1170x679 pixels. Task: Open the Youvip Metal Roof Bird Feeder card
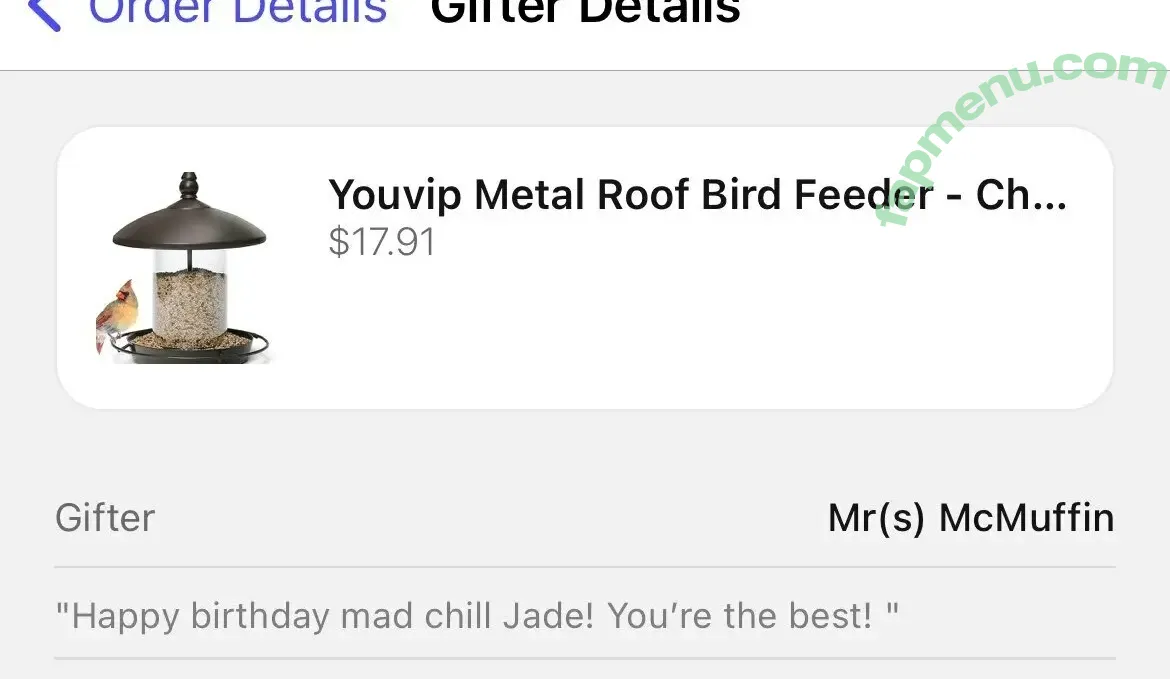pyautogui.click(x=584, y=267)
